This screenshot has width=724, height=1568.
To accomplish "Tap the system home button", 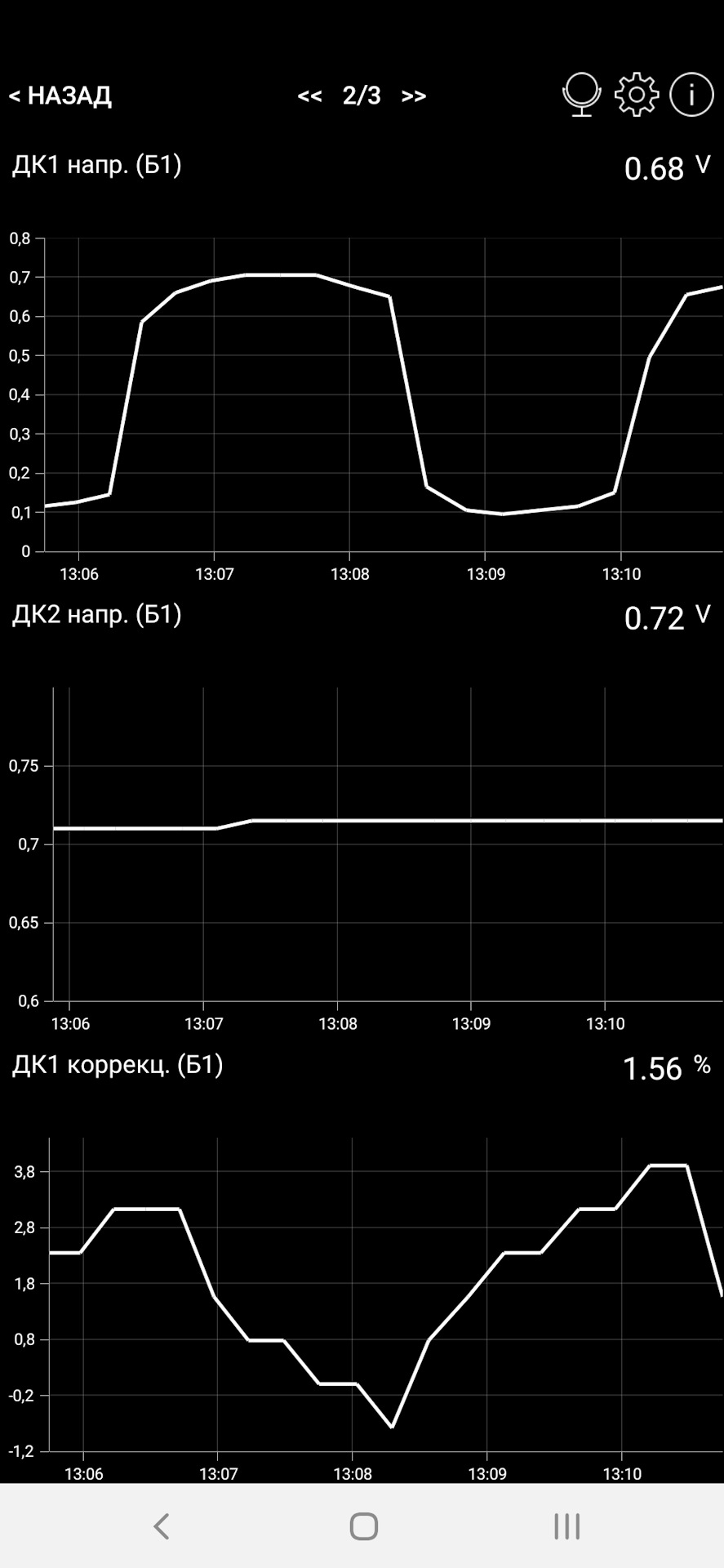I will [x=363, y=1526].
